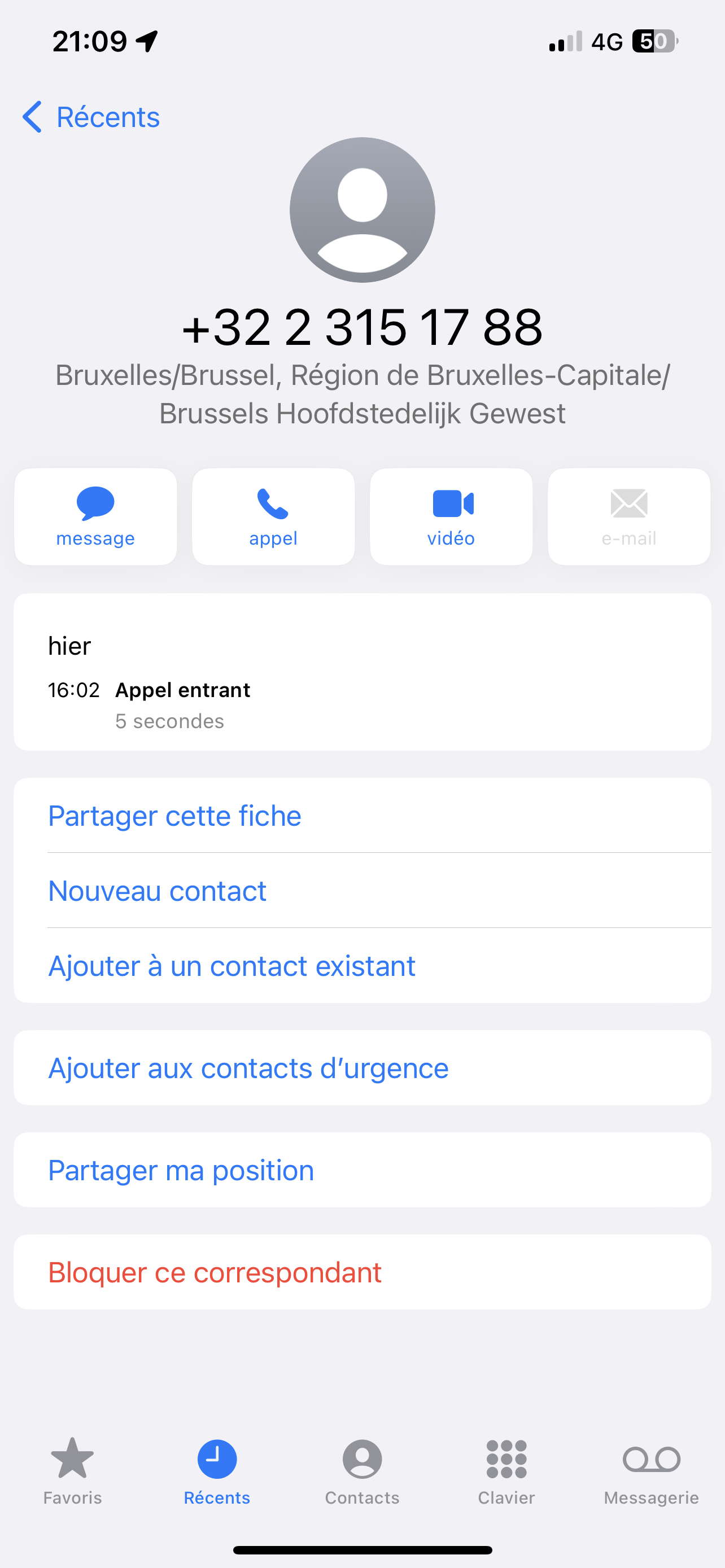This screenshot has width=725, height=1568.
Task: Create a Nouveau contact
Action: (x=158, y=891)
